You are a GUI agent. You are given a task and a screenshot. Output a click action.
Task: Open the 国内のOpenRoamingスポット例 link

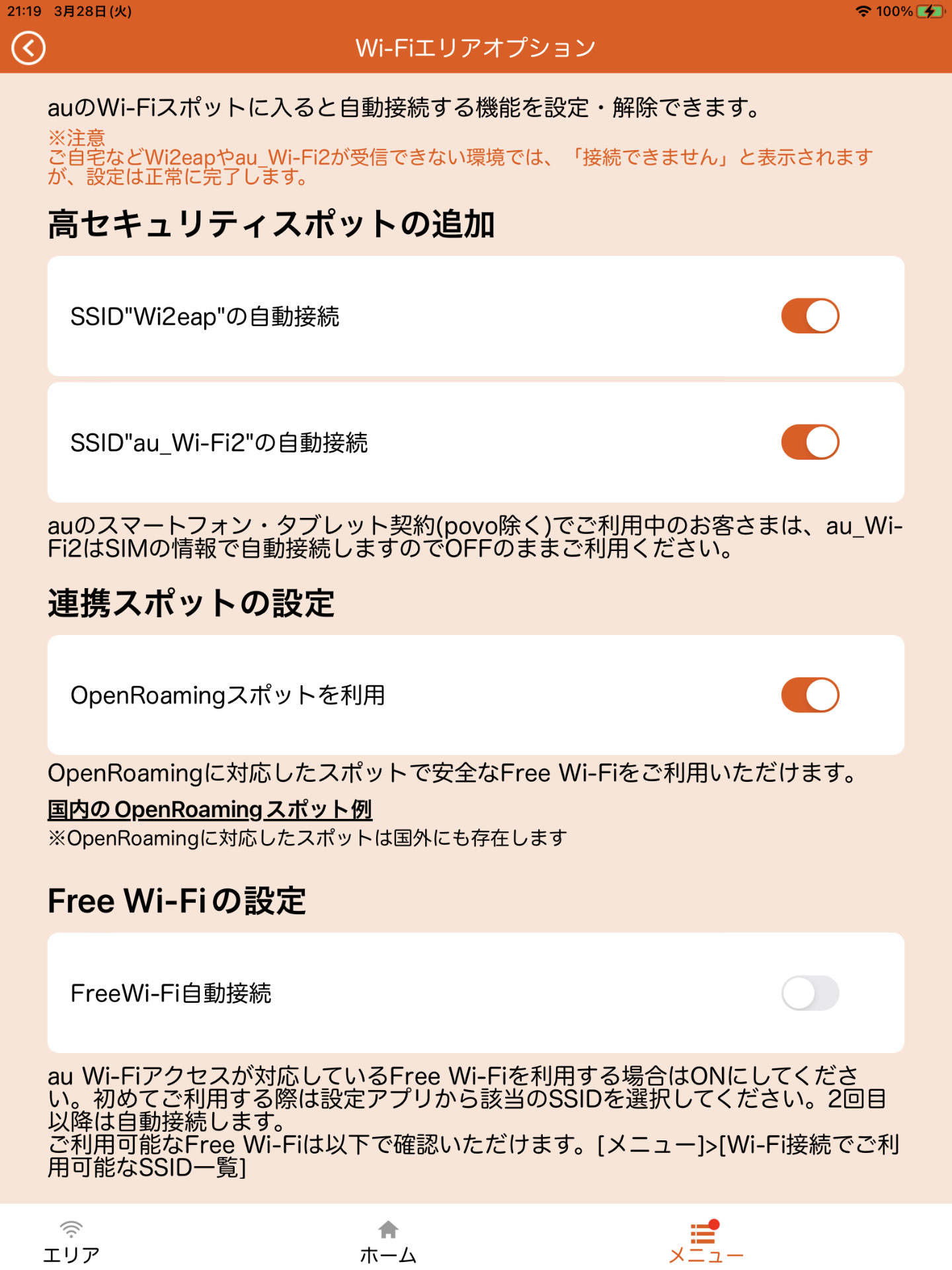point(210,810)
